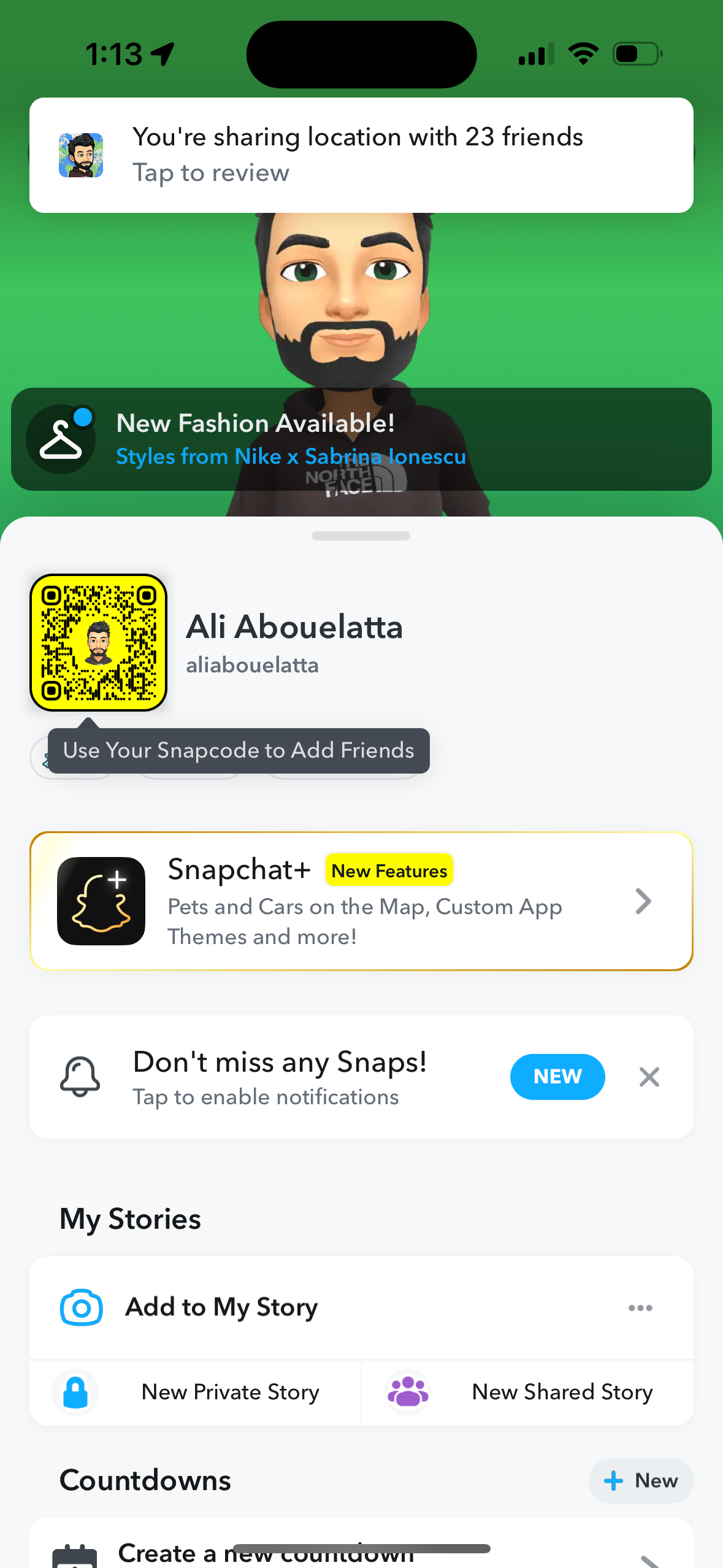
Task: Open the camera icon beside Add to My Story
Action: click(80, 1307)
